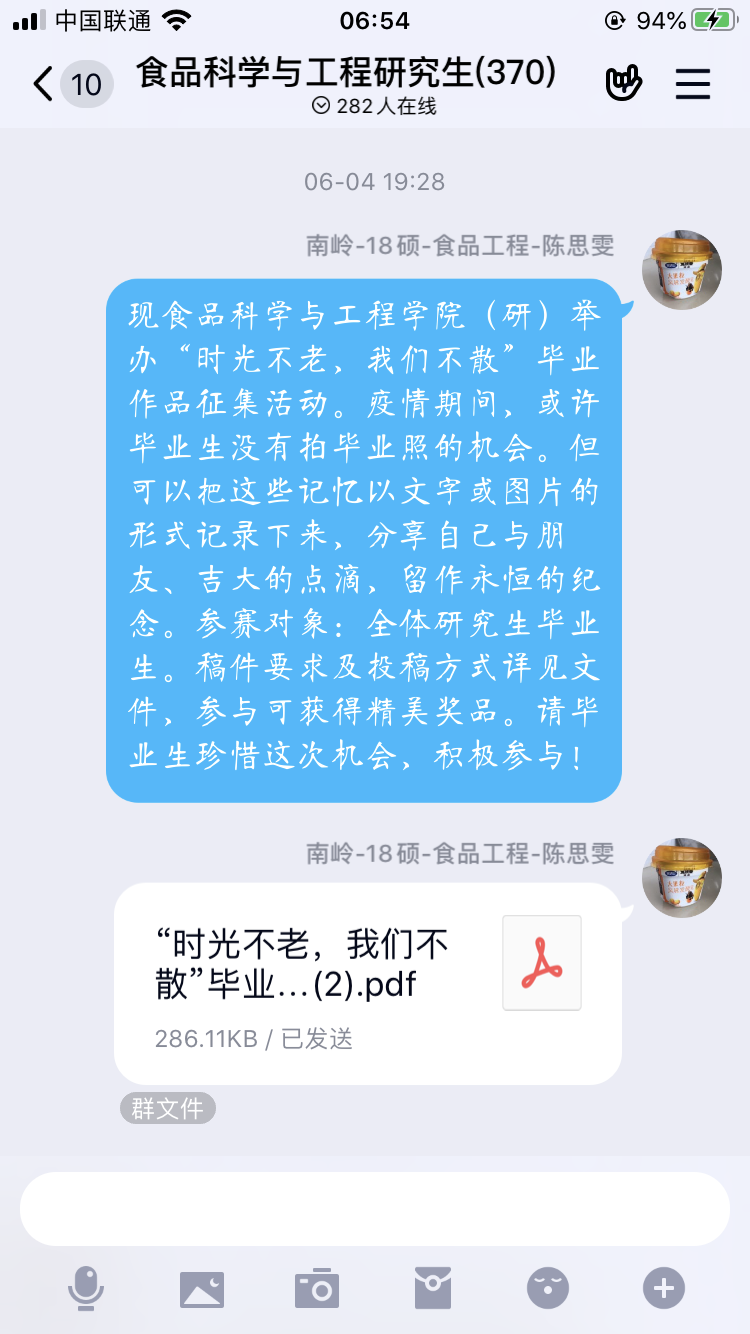Start a voice message with the microphone
Viewport: 750px width, 1334px height.
pyautogui.click(x=86, y=1288)
